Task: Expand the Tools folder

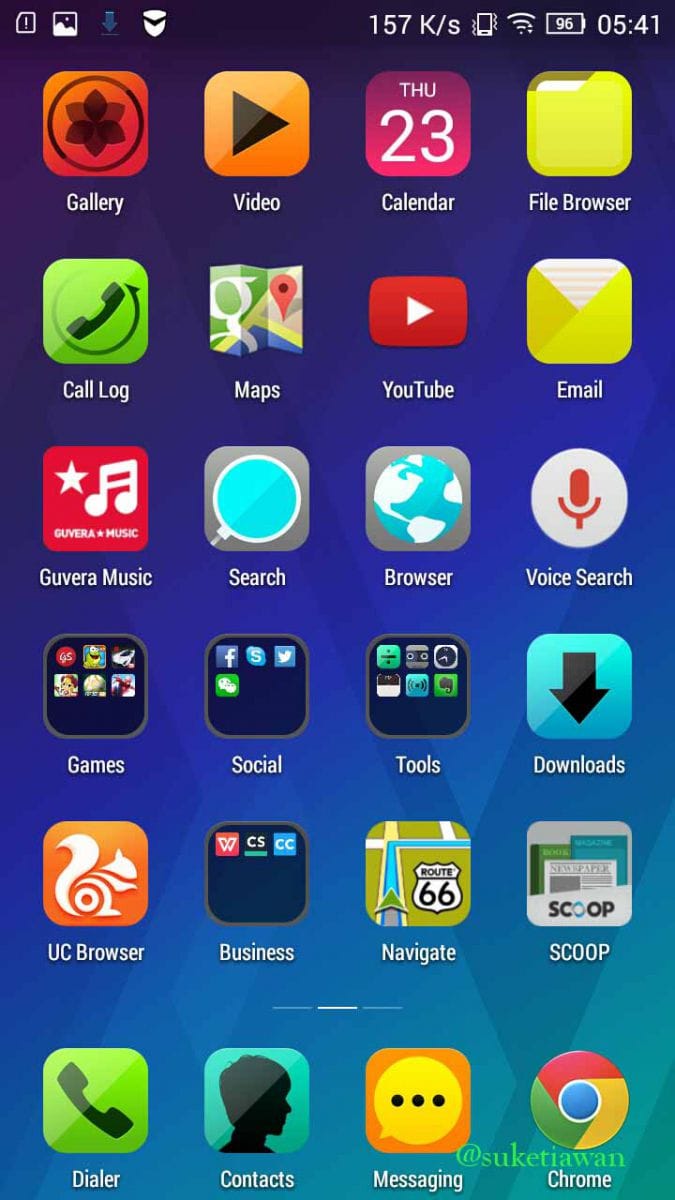Action: 418,686
